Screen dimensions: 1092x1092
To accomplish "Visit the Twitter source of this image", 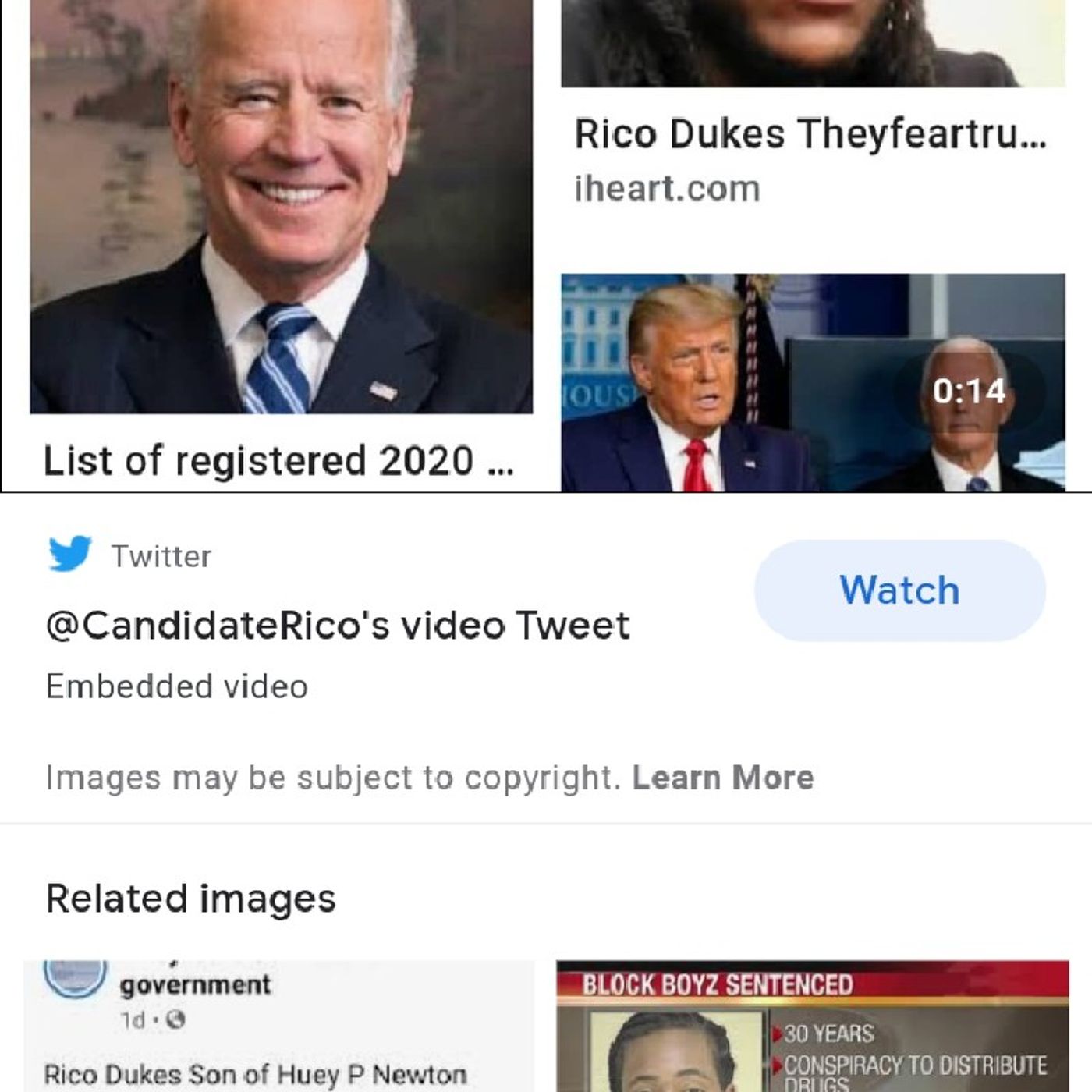I will 160,556.
